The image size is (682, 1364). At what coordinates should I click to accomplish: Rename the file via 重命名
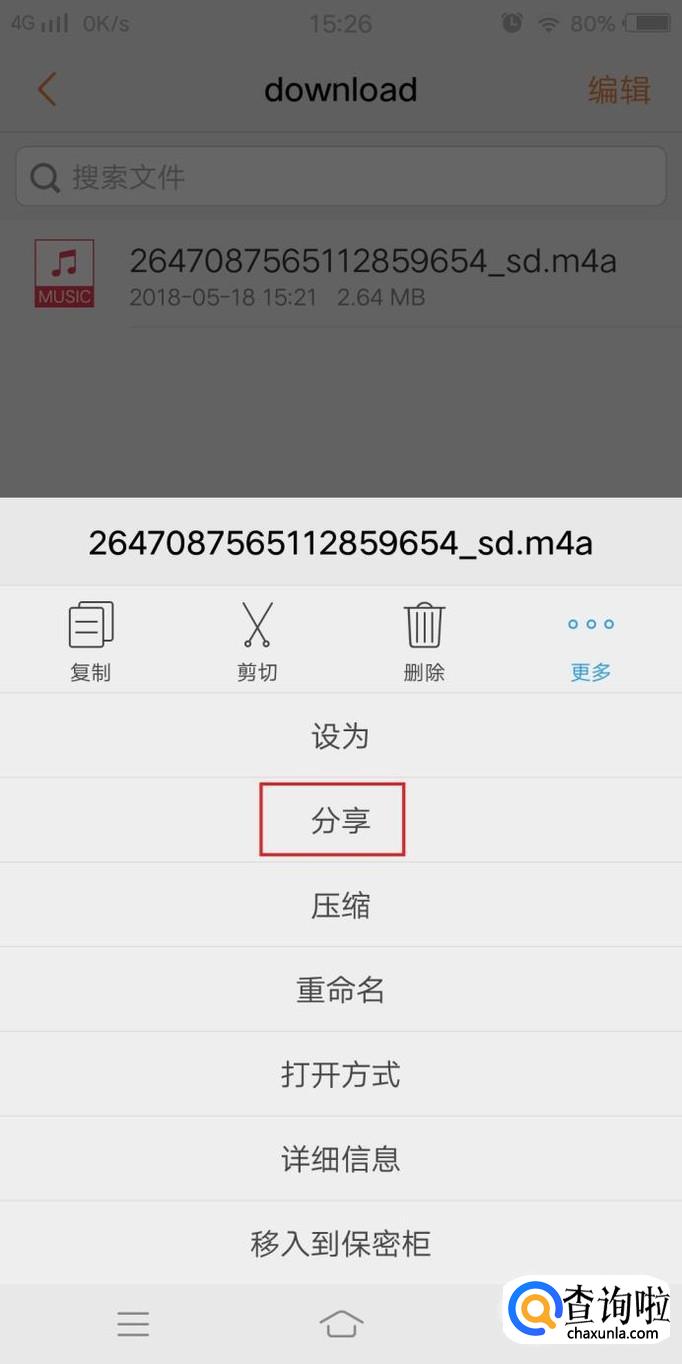[341, 990]
